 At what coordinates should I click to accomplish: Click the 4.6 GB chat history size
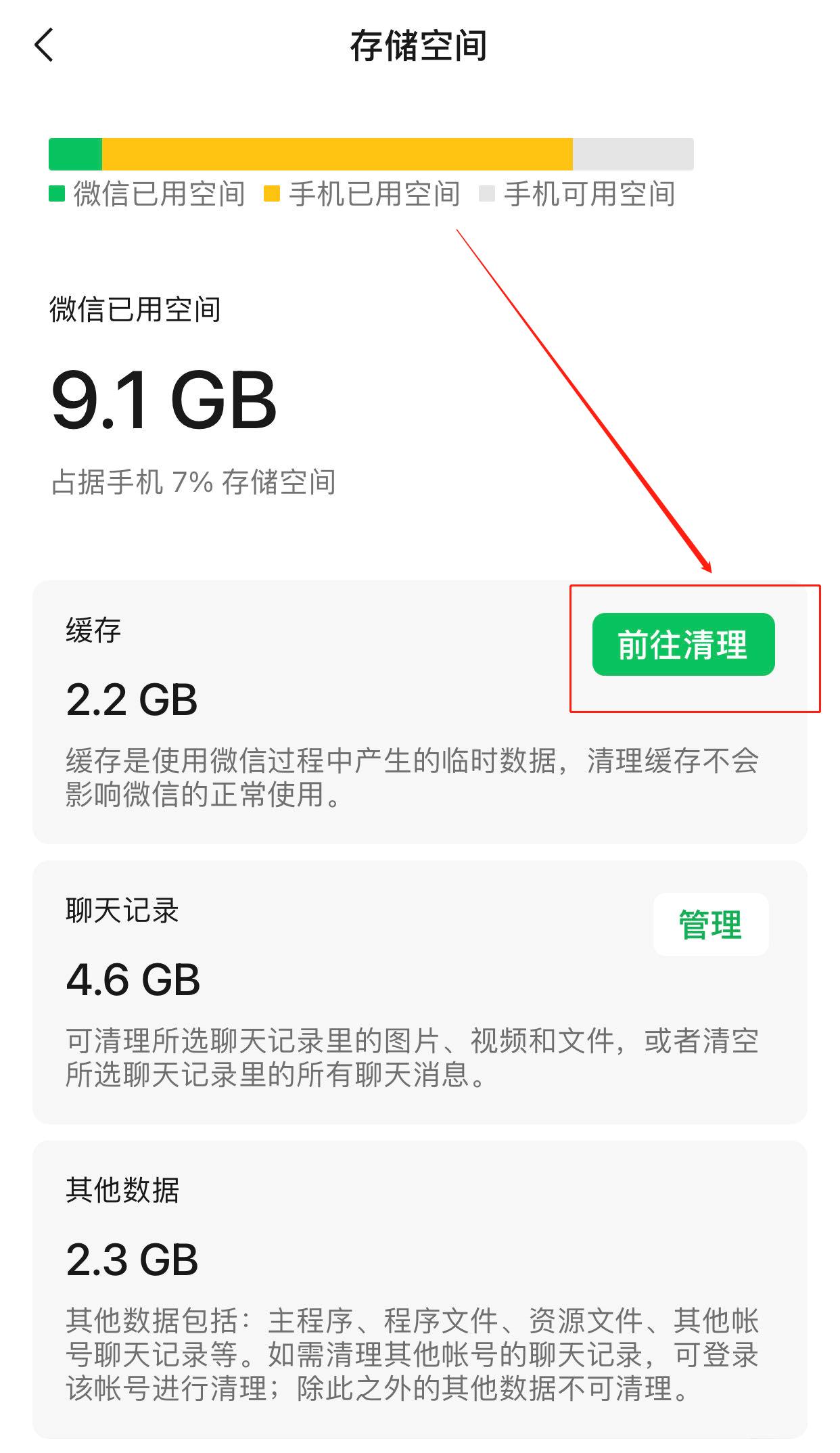tap(131, 980)
